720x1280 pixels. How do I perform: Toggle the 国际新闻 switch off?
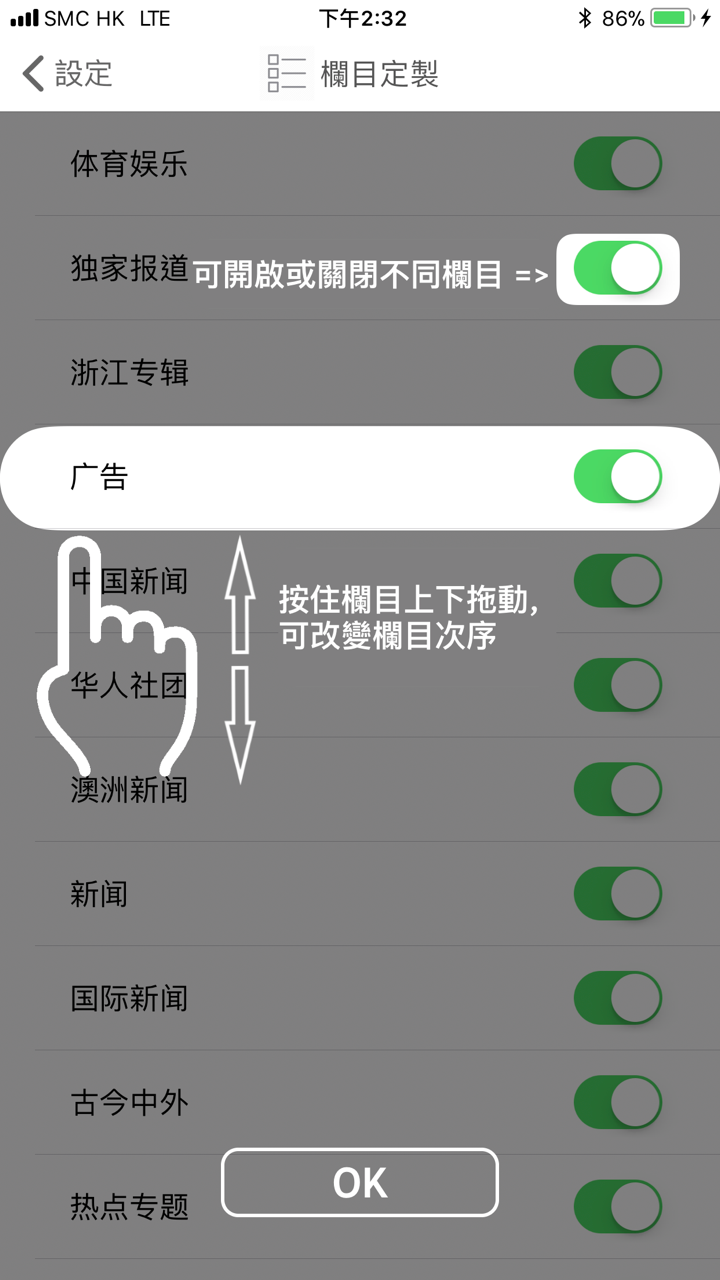click(x=617, y=997)
